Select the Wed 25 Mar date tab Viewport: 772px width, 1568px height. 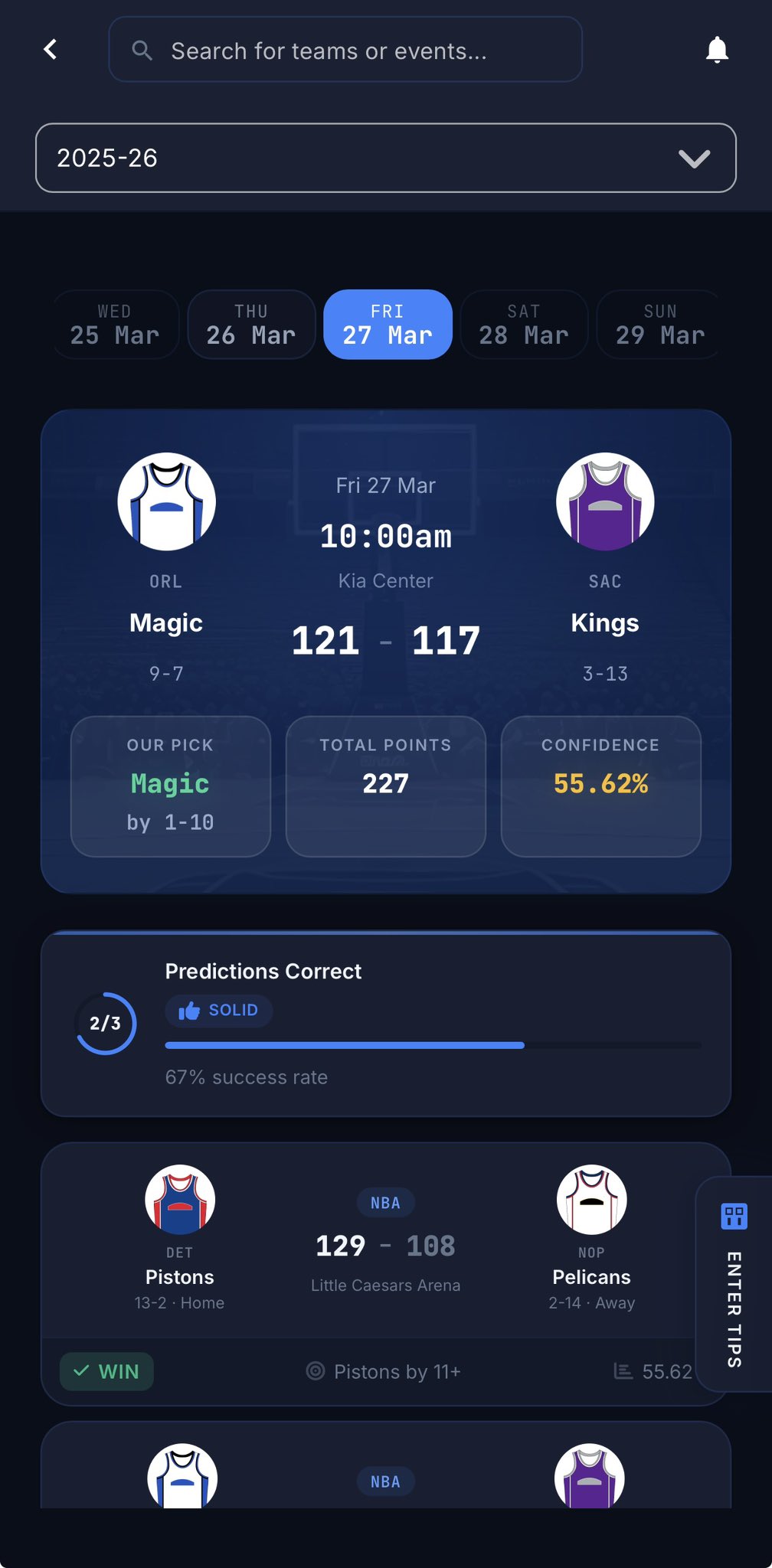(x=115, y=325)
